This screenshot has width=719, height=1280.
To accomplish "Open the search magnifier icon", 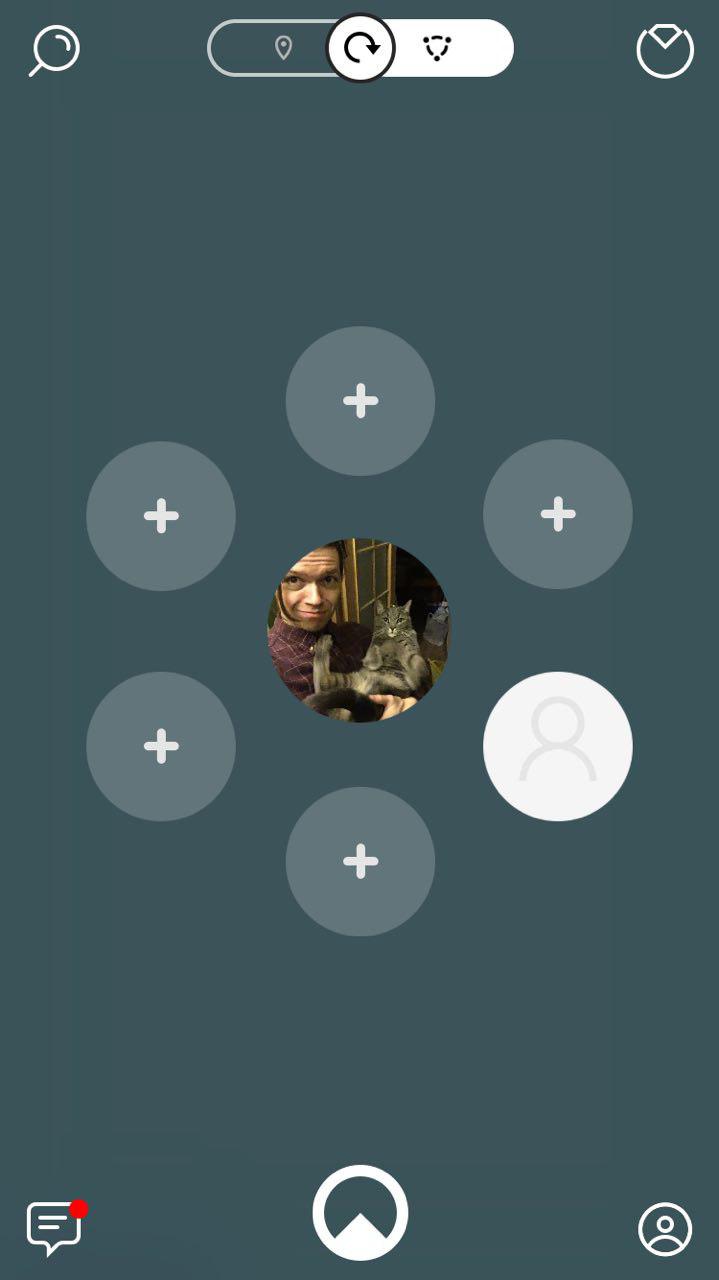I will [54, 51].
